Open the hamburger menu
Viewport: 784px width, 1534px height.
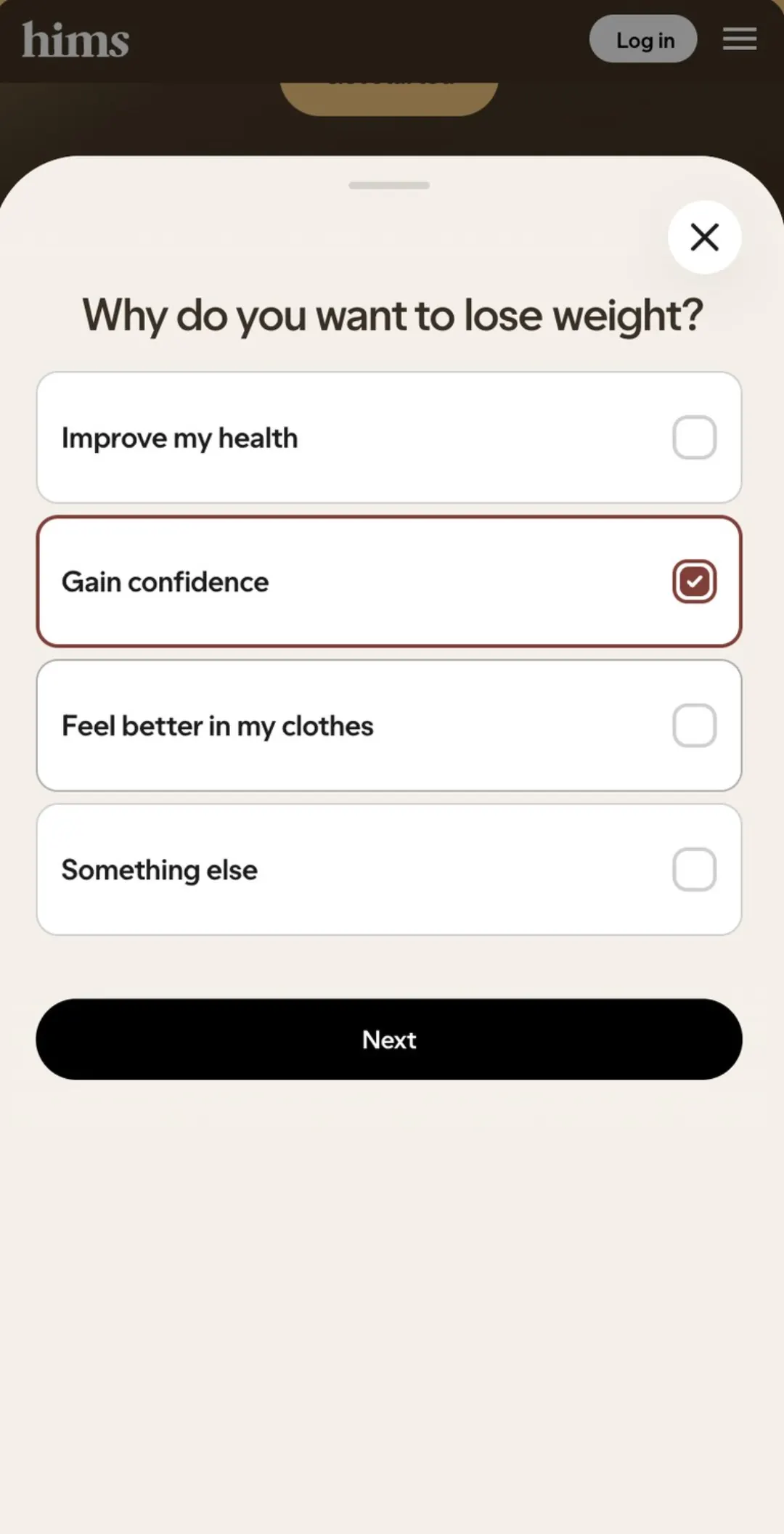click(x=740, y=39)
